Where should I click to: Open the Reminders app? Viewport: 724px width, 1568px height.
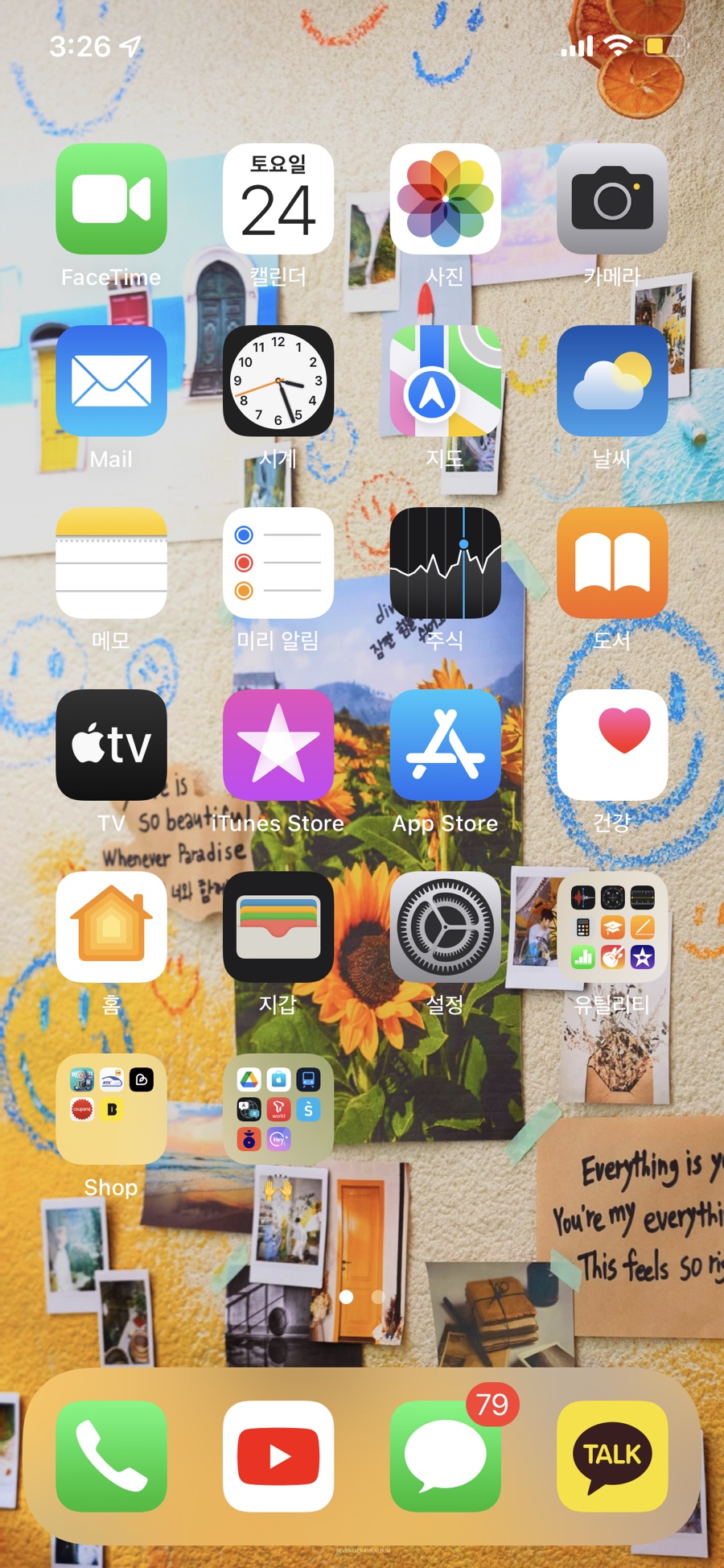point(278,563)
